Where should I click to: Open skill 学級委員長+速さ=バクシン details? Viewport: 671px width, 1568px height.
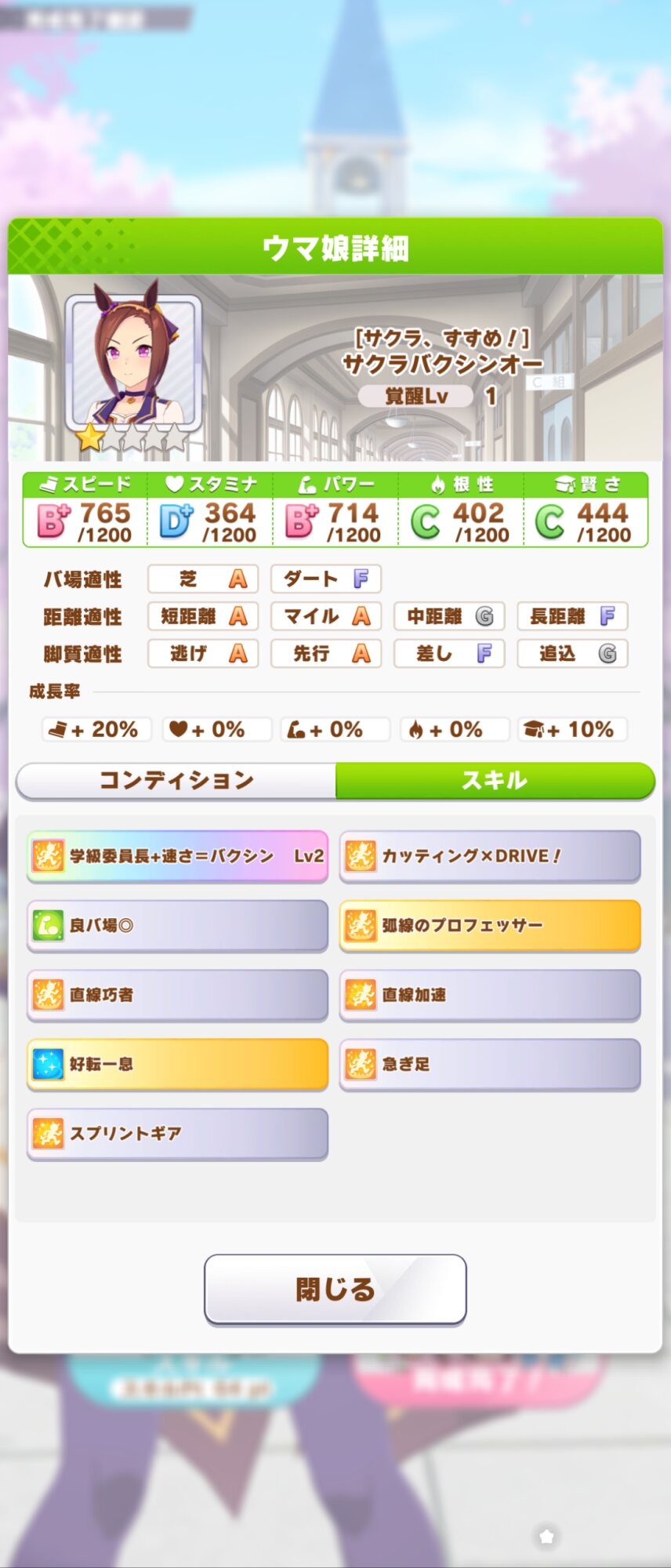(x=177, y=856)
